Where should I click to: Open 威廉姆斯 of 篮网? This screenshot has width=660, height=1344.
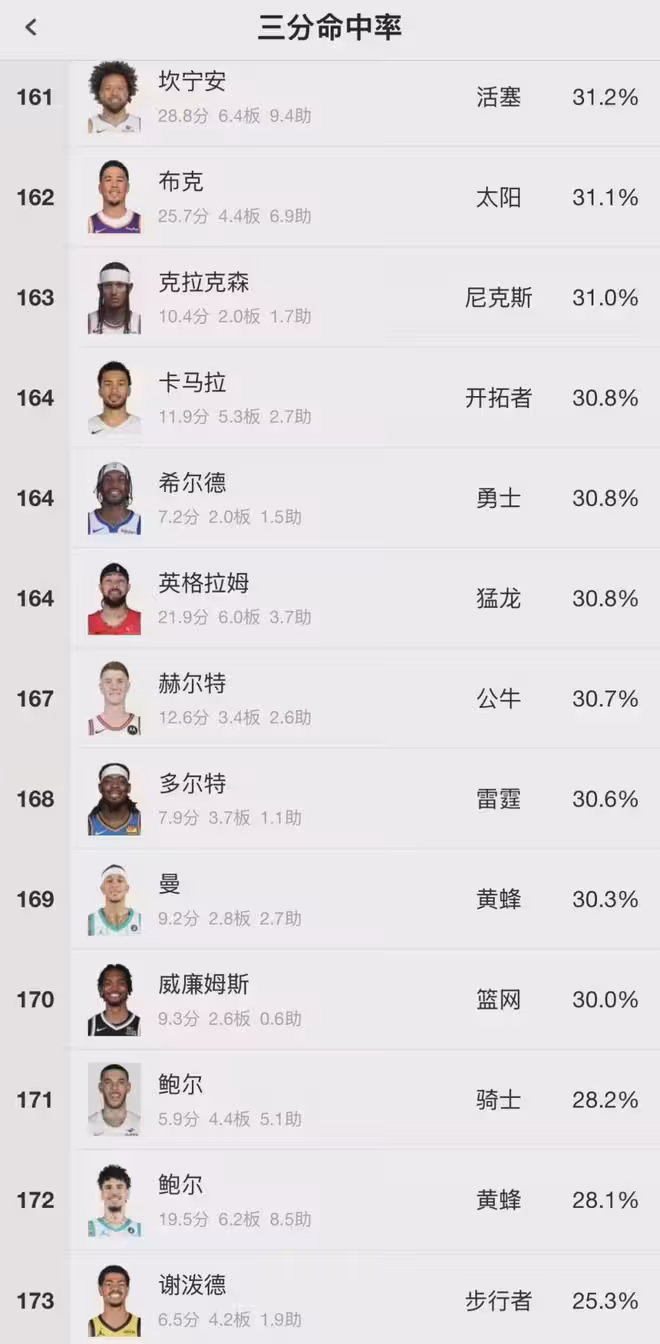pos(203,985)
